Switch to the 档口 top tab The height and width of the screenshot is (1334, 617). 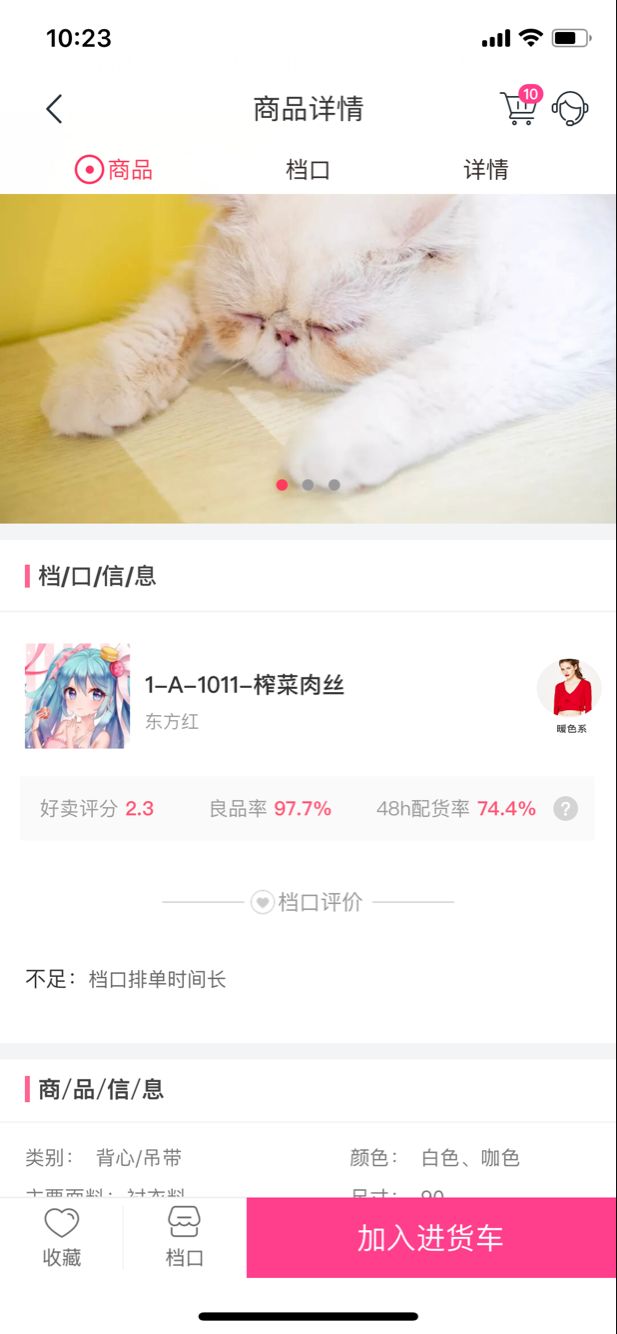(308, 170)
